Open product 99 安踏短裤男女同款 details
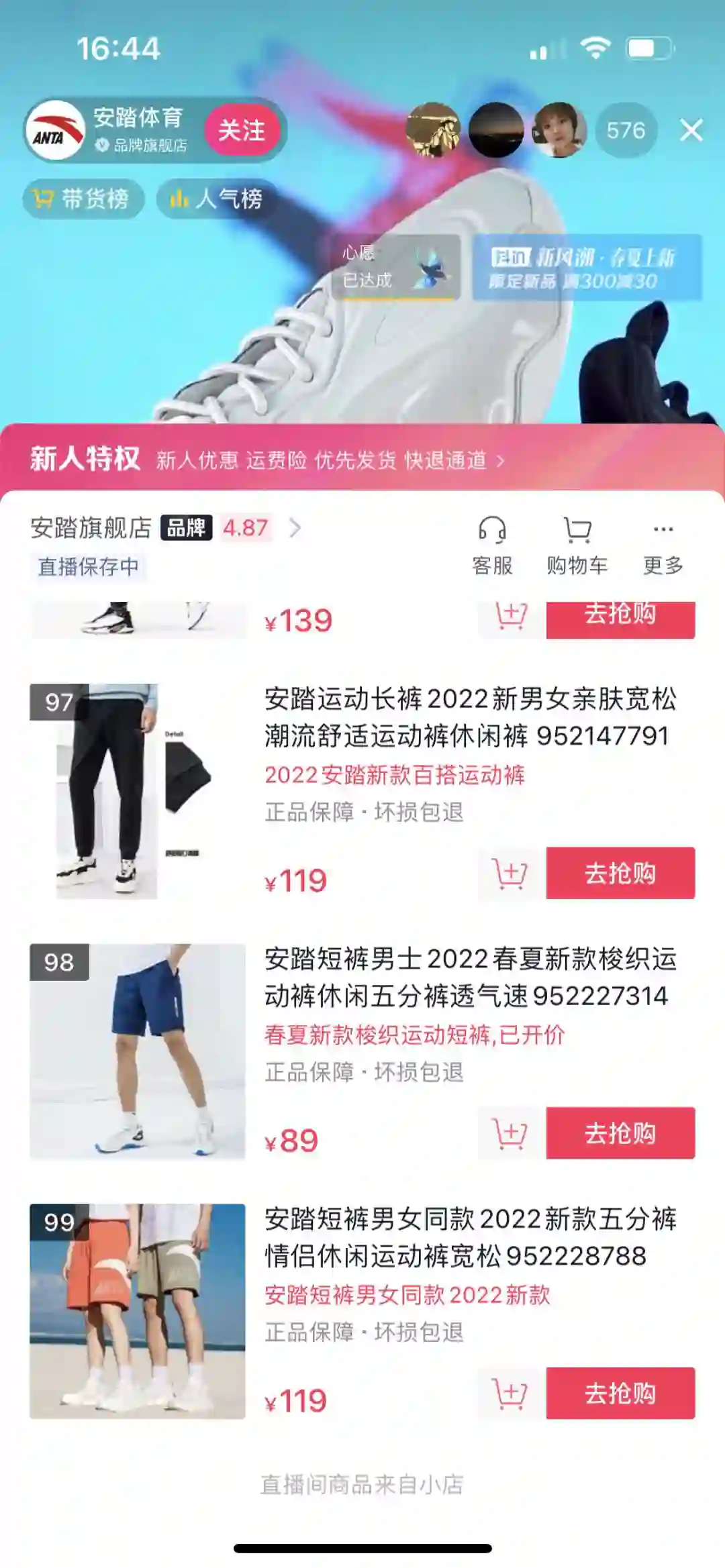Screen dimensions: 725x1568 point(470,1237)
